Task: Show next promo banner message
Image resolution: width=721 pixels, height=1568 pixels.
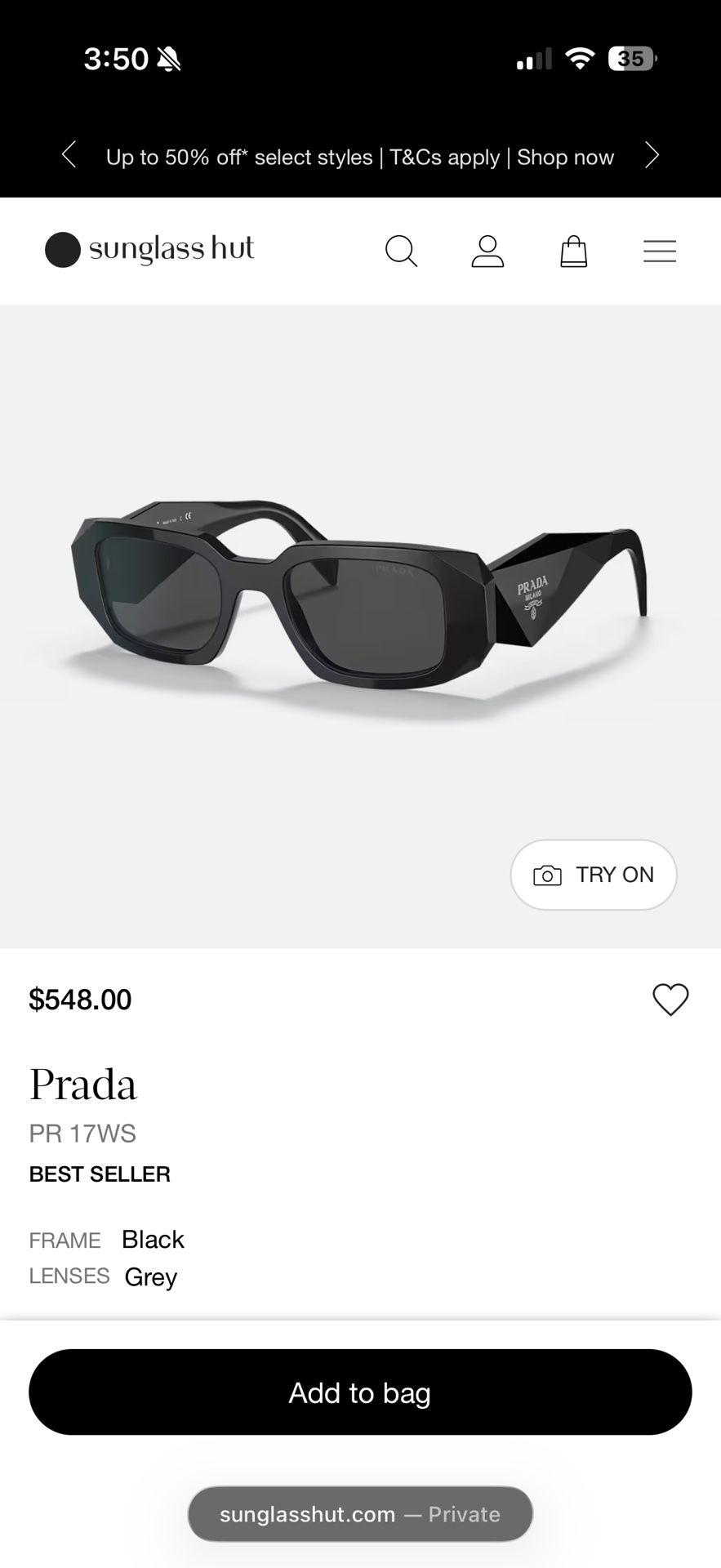Action: pyautogui.click(x=652, y=154)
